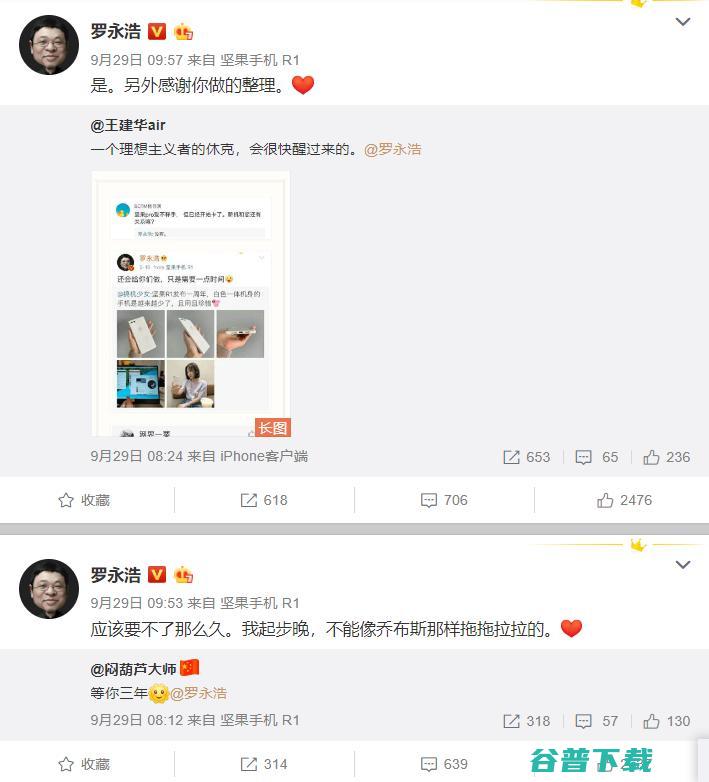The height and width of the screenshot is (782, 709).
Task: Repost 闷葫芦大师's post showing 318
Action: click(526, 721)
